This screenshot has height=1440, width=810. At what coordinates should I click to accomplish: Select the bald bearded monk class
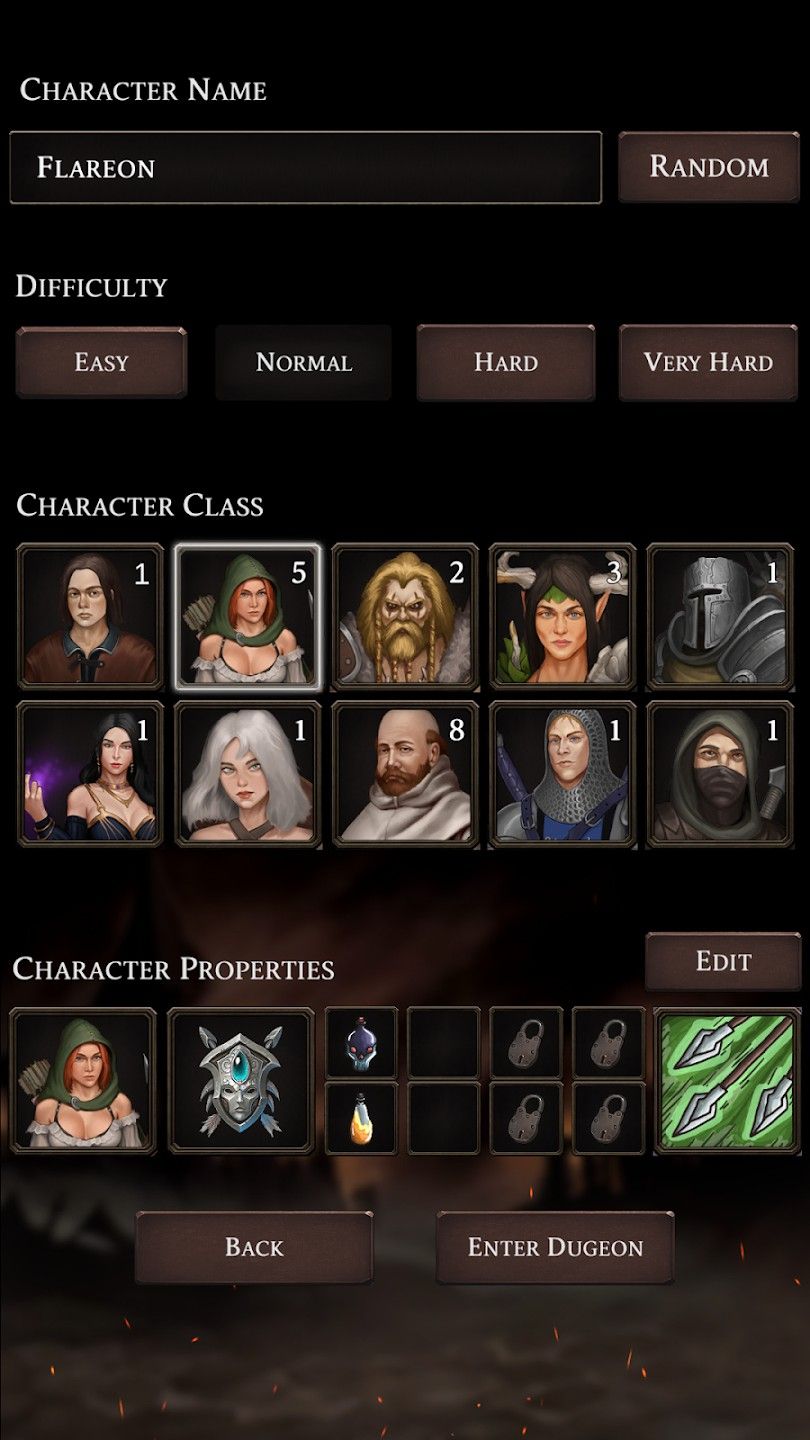(405, 774)
